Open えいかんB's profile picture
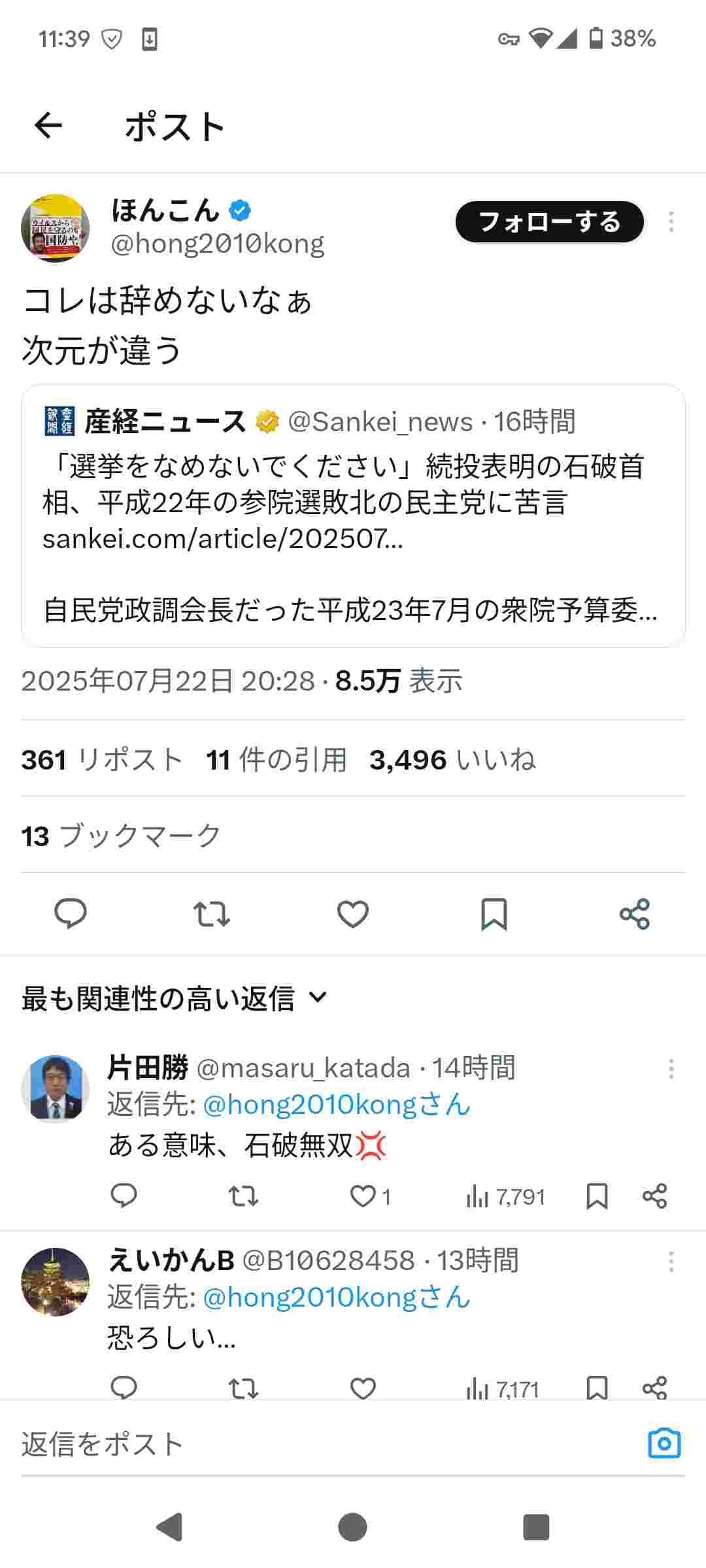706x1568 pixels. (56, 1281)
